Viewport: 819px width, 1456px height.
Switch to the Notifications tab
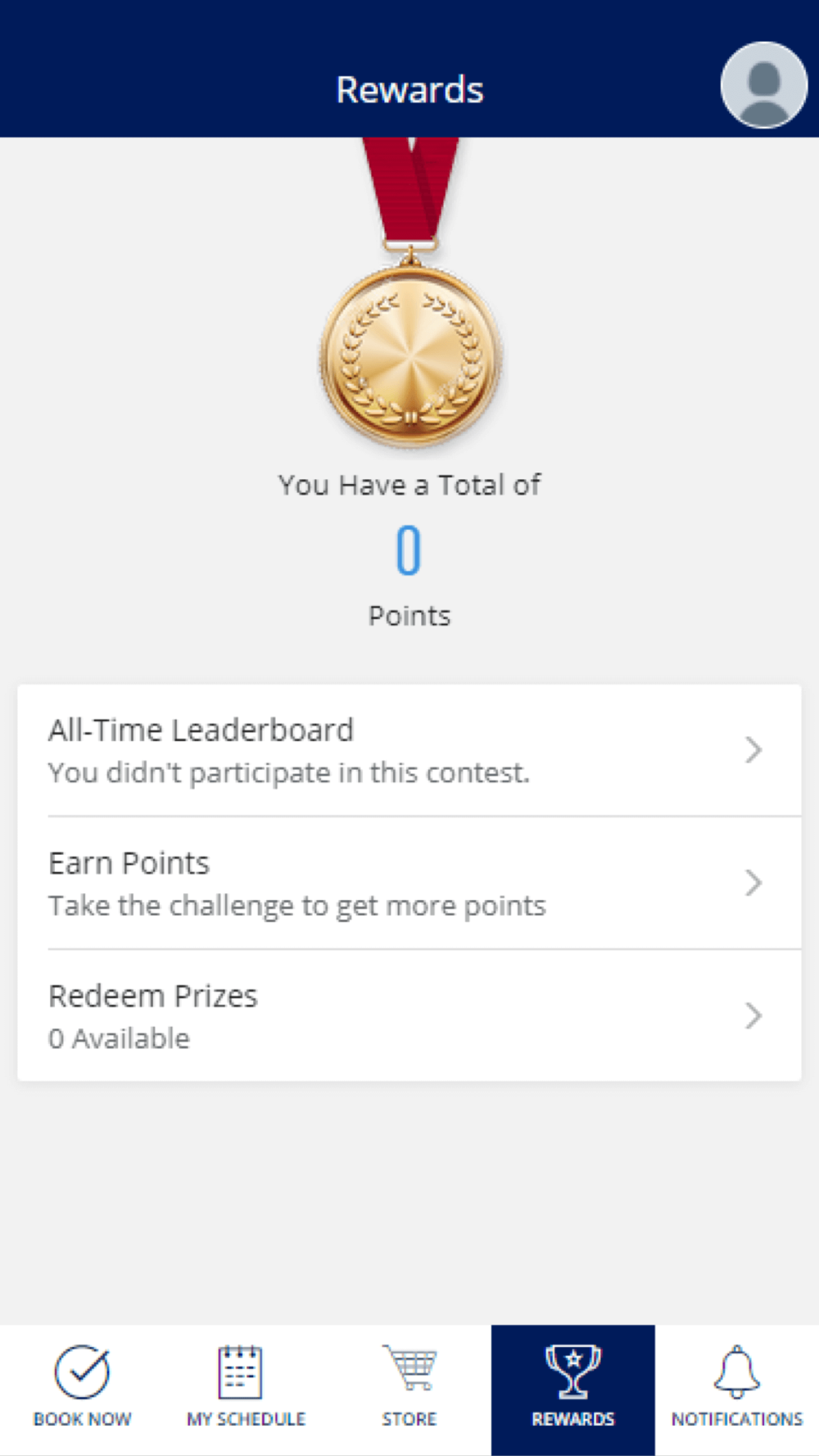point(737,1390)
